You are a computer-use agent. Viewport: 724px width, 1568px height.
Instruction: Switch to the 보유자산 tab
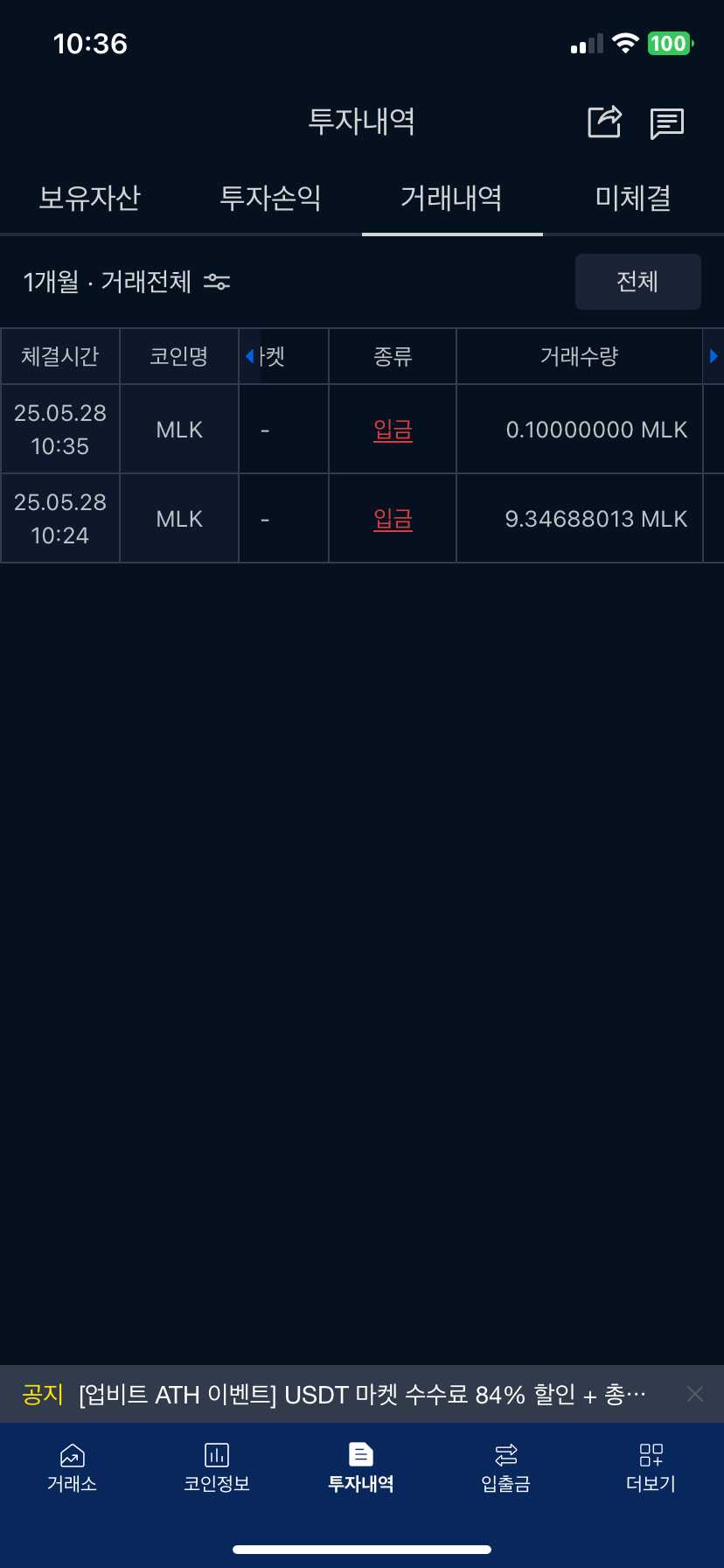[90, 198]
